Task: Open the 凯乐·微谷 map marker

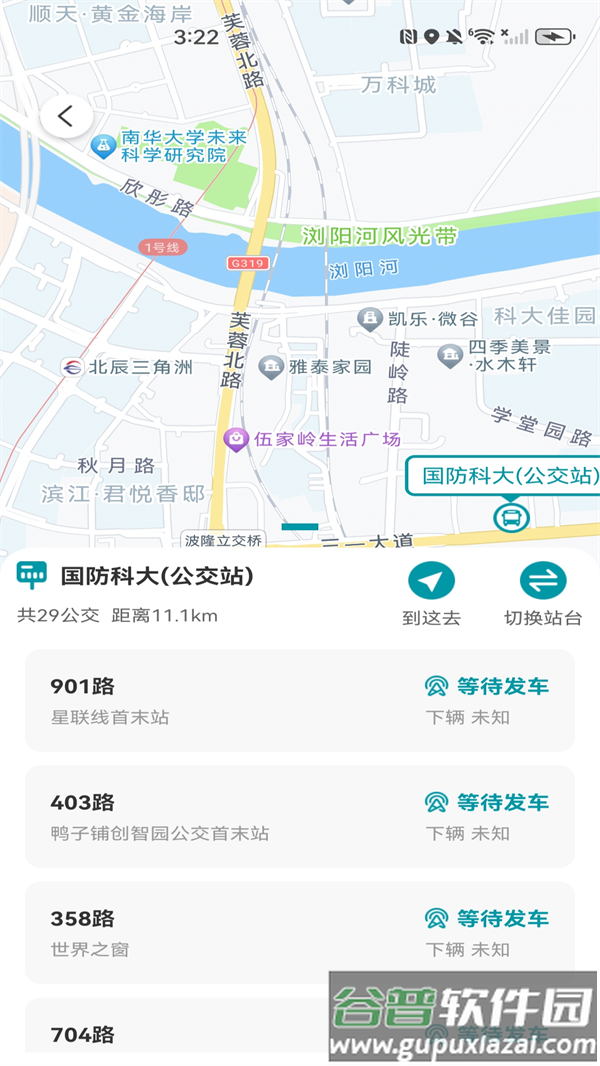Action: tap(371, 319)
